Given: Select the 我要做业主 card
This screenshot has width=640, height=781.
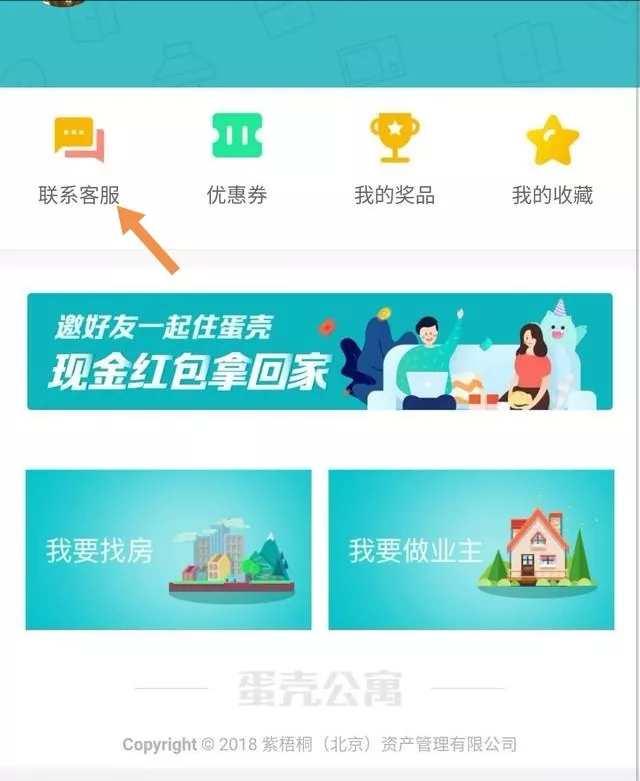Looking at the screenshot, I should click(x=471, y=549).
